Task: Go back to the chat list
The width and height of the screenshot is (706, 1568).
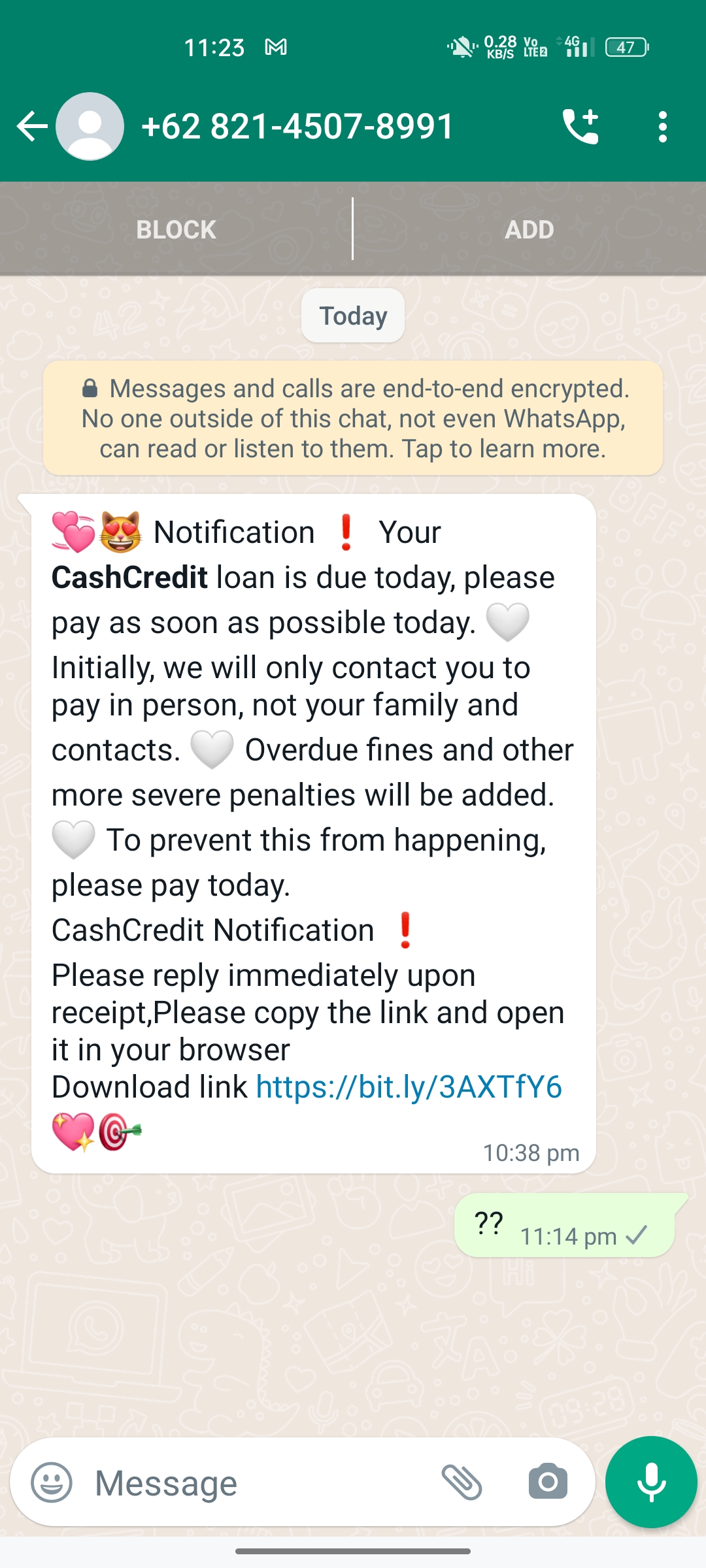Action: pos(31,126)
